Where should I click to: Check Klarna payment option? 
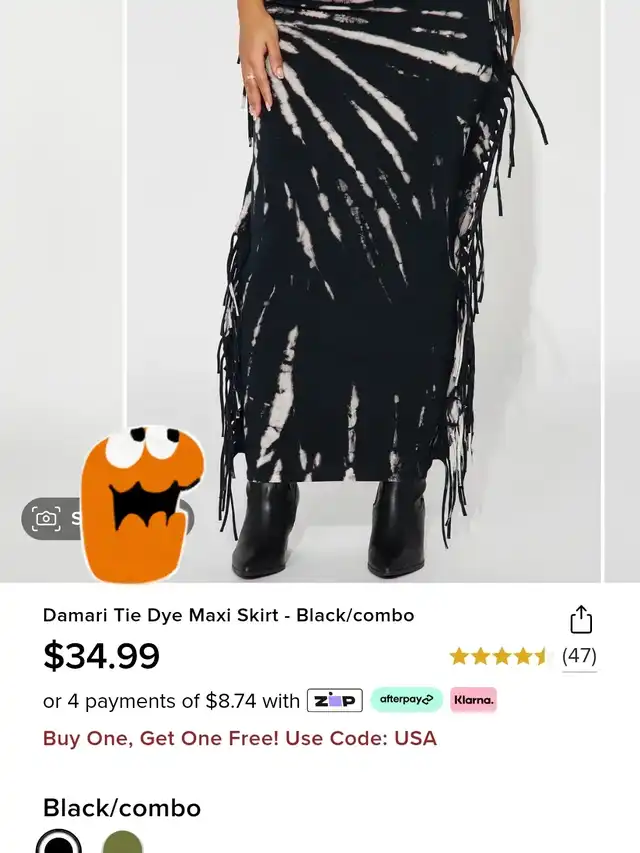click(x=473, y=700)
